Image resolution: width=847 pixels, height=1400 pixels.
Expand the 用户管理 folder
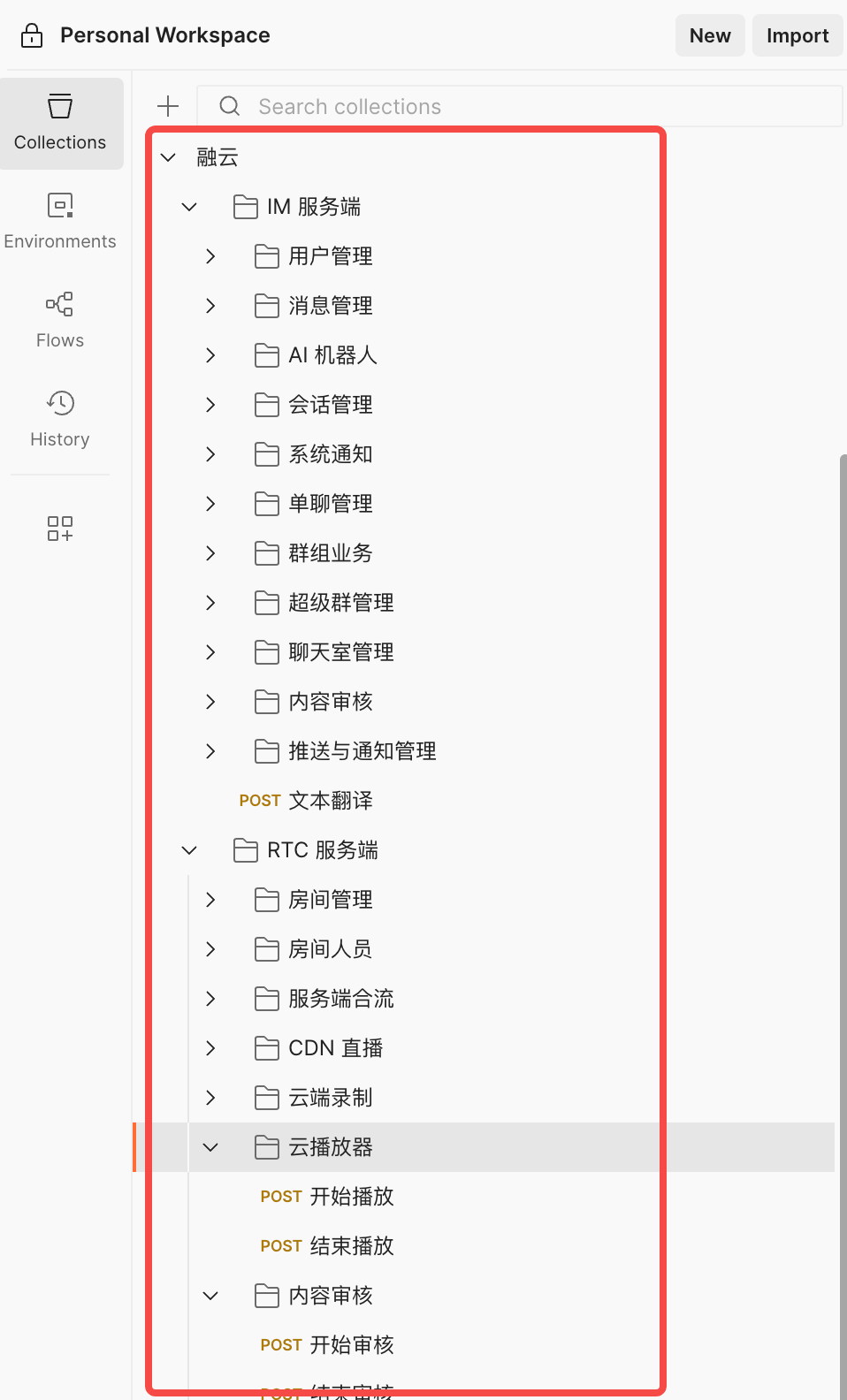coord(210,256)
